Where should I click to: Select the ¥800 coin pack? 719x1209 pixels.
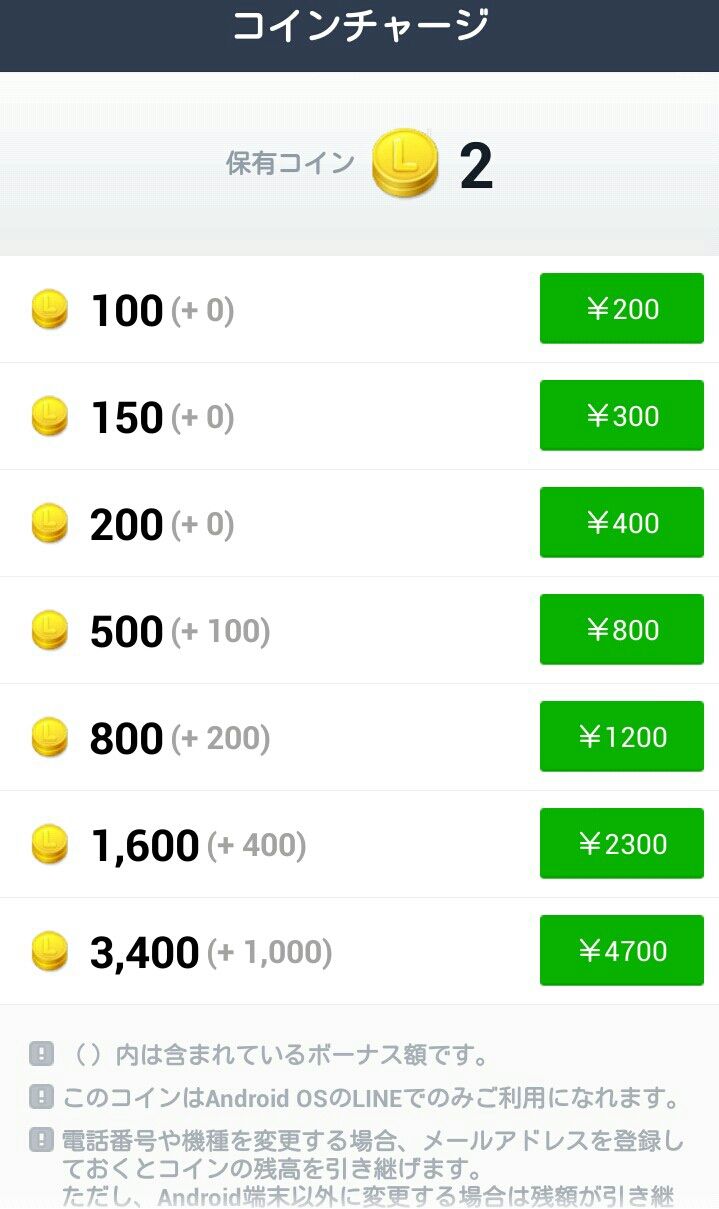click(621, 629)
